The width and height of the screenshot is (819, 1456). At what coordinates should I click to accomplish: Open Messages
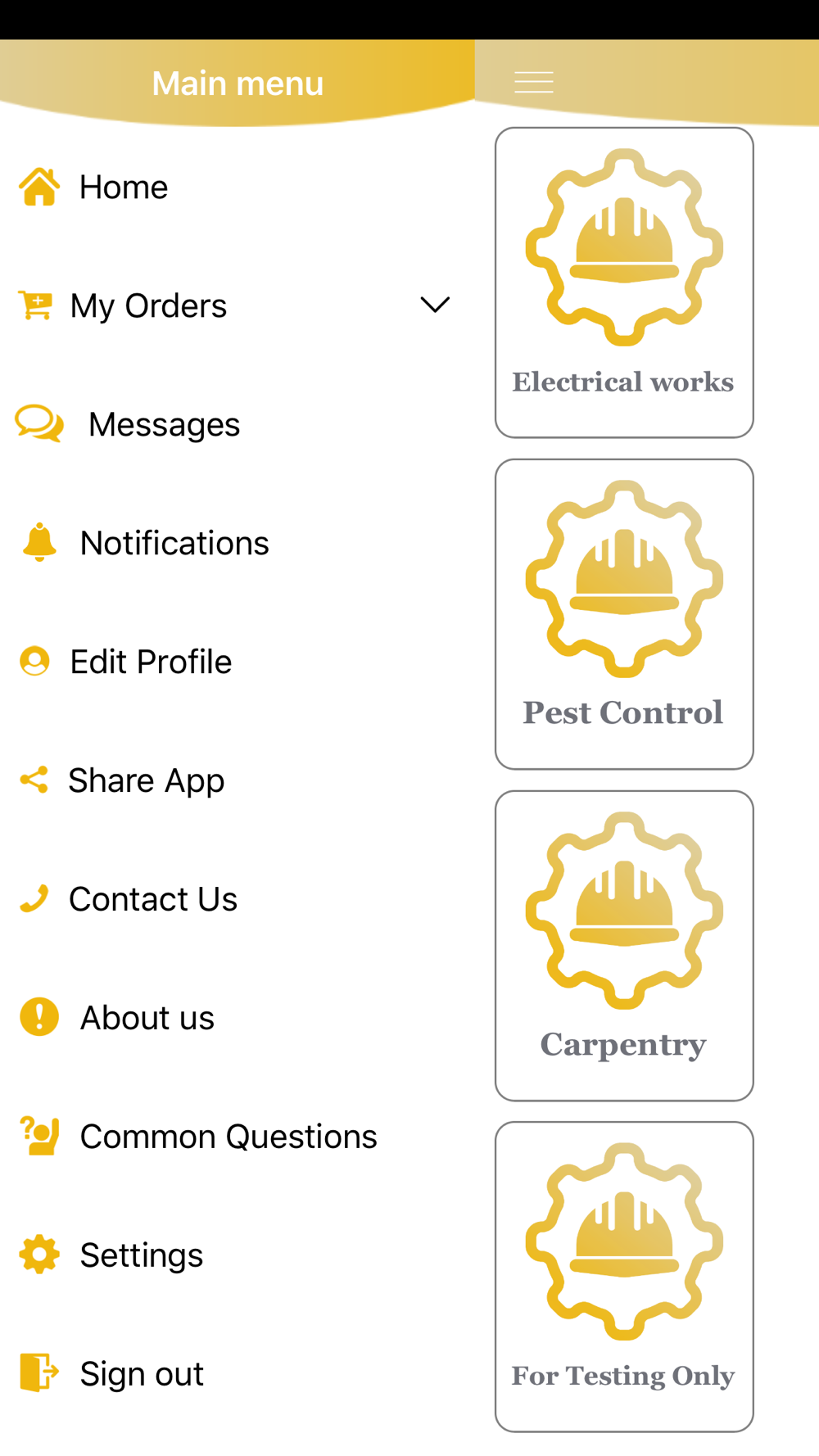coord(164,424)
